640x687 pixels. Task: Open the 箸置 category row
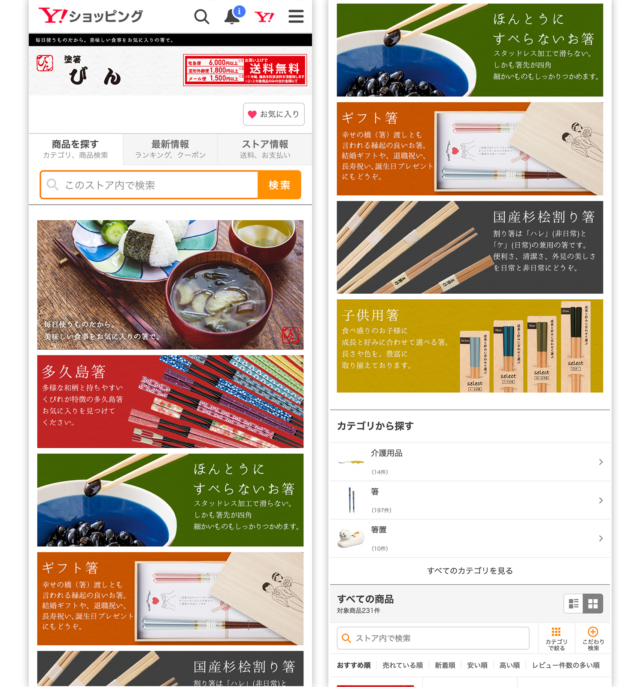click(x=469, y=539)
